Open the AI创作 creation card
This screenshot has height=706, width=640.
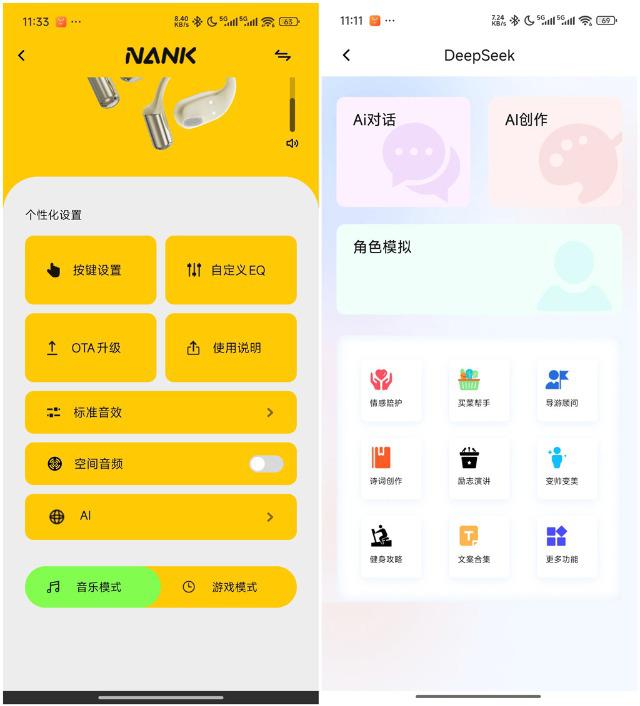[x=554, y=151]
